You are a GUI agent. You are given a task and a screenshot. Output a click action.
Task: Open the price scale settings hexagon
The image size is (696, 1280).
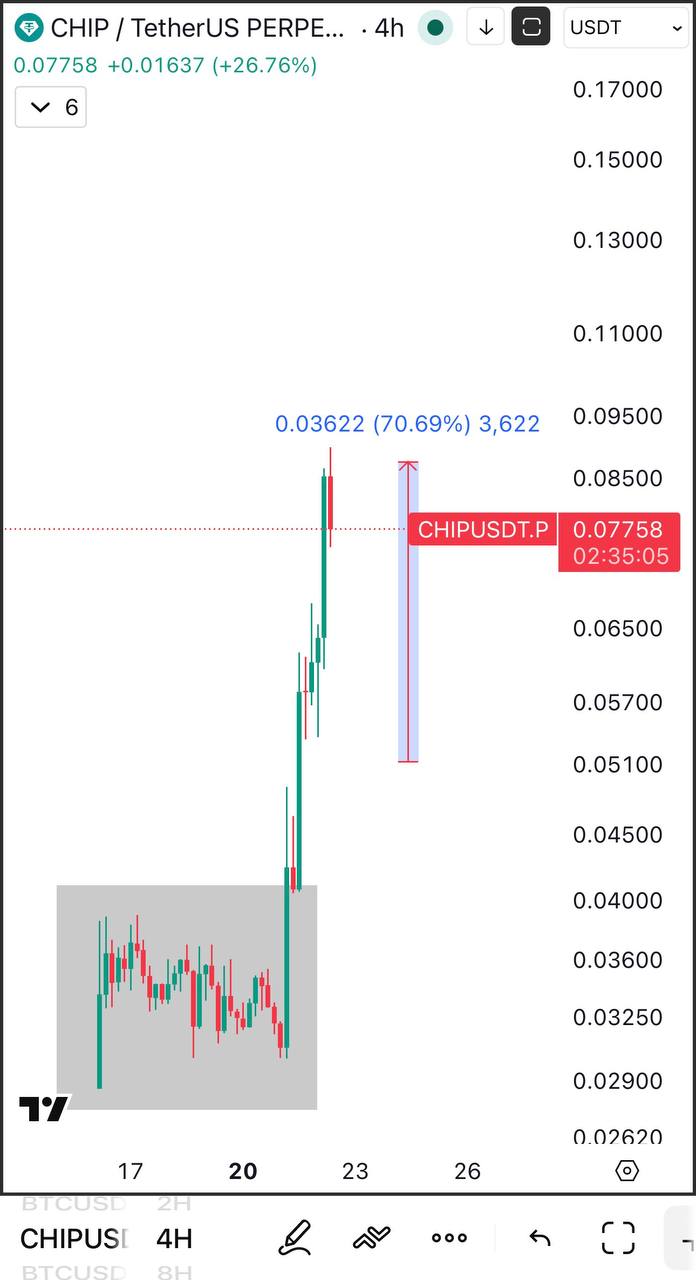pos(627,1170)
